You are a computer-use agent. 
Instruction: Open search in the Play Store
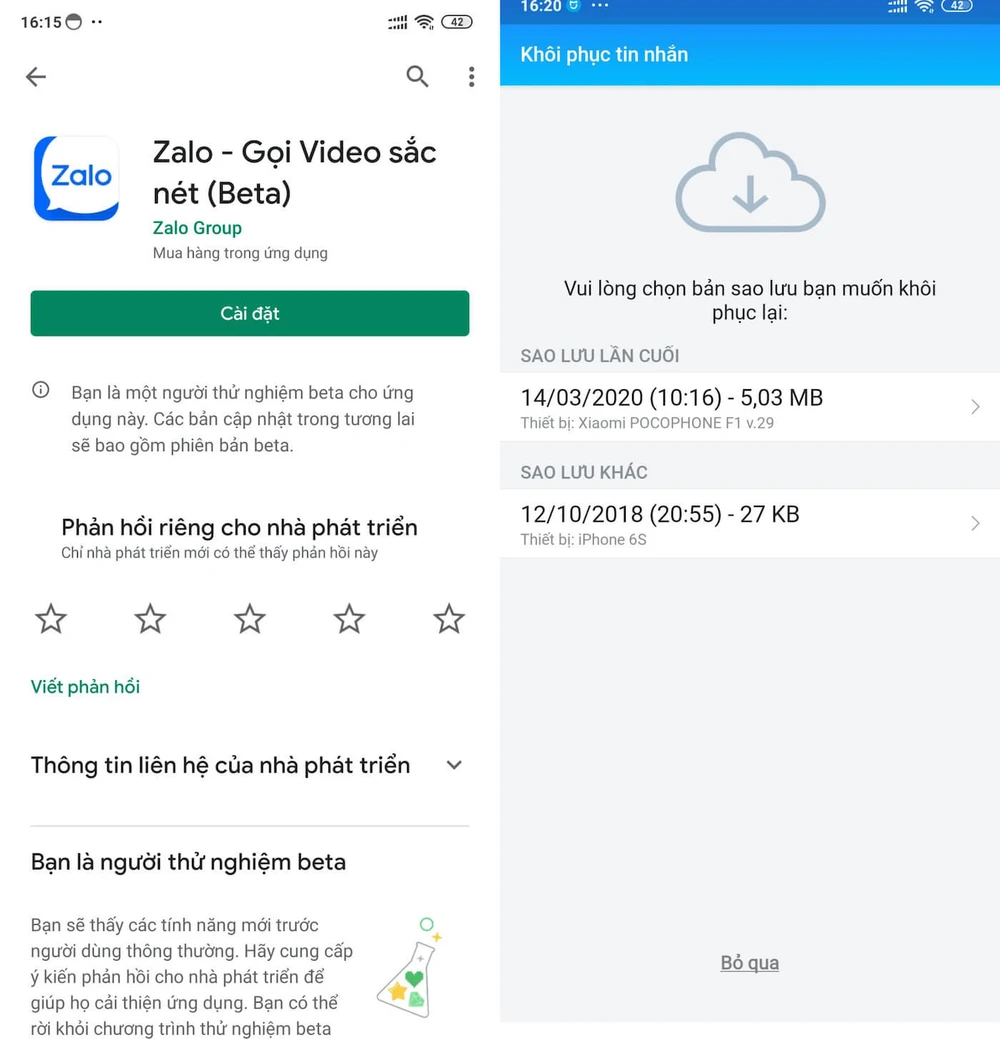(417, 77)
